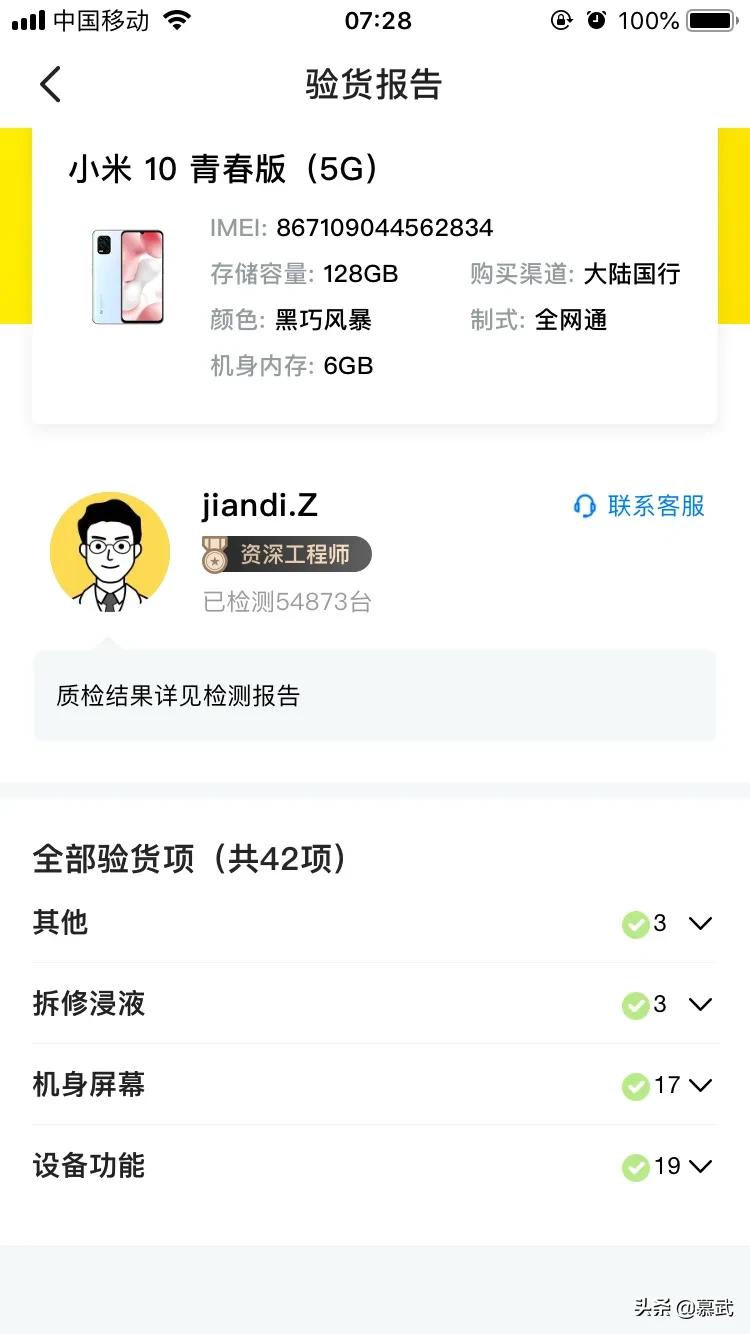This screenshot has width=750, height=1334.
Task: Expand the 设备功能 inspection section
Action: (x=701, y=1167)
